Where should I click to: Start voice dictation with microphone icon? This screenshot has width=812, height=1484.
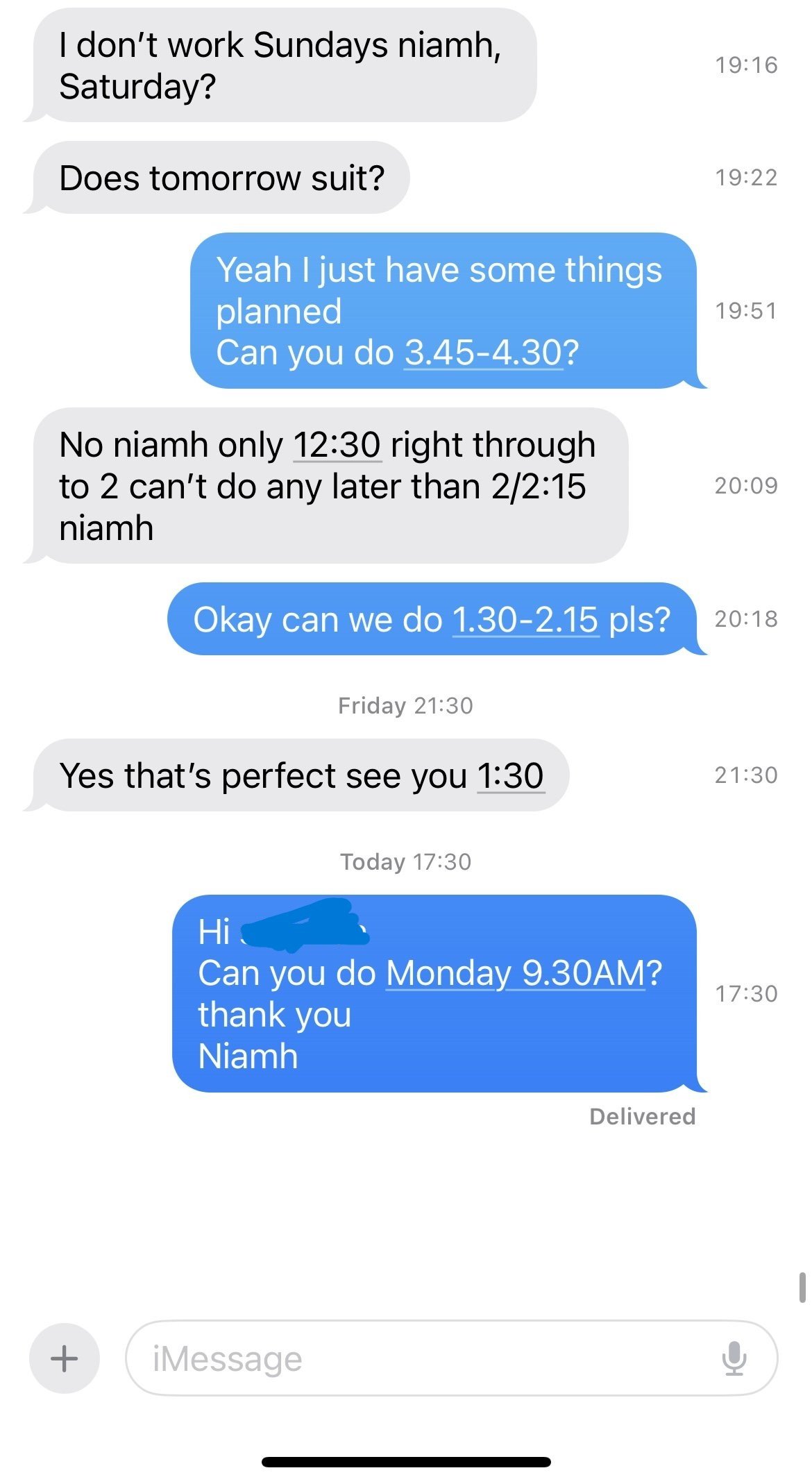point(734,1358)
